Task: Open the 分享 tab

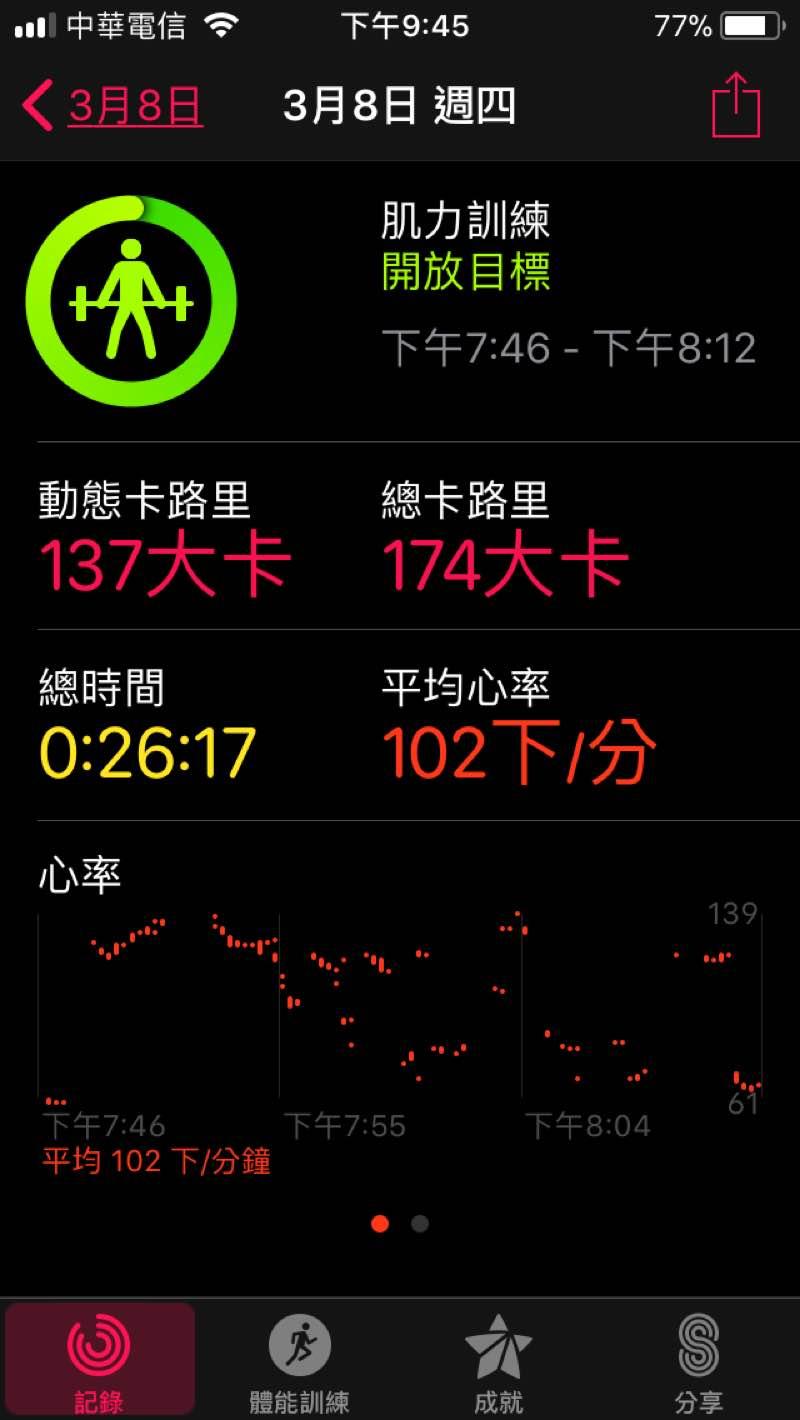Action: (x=698, y=1360)
